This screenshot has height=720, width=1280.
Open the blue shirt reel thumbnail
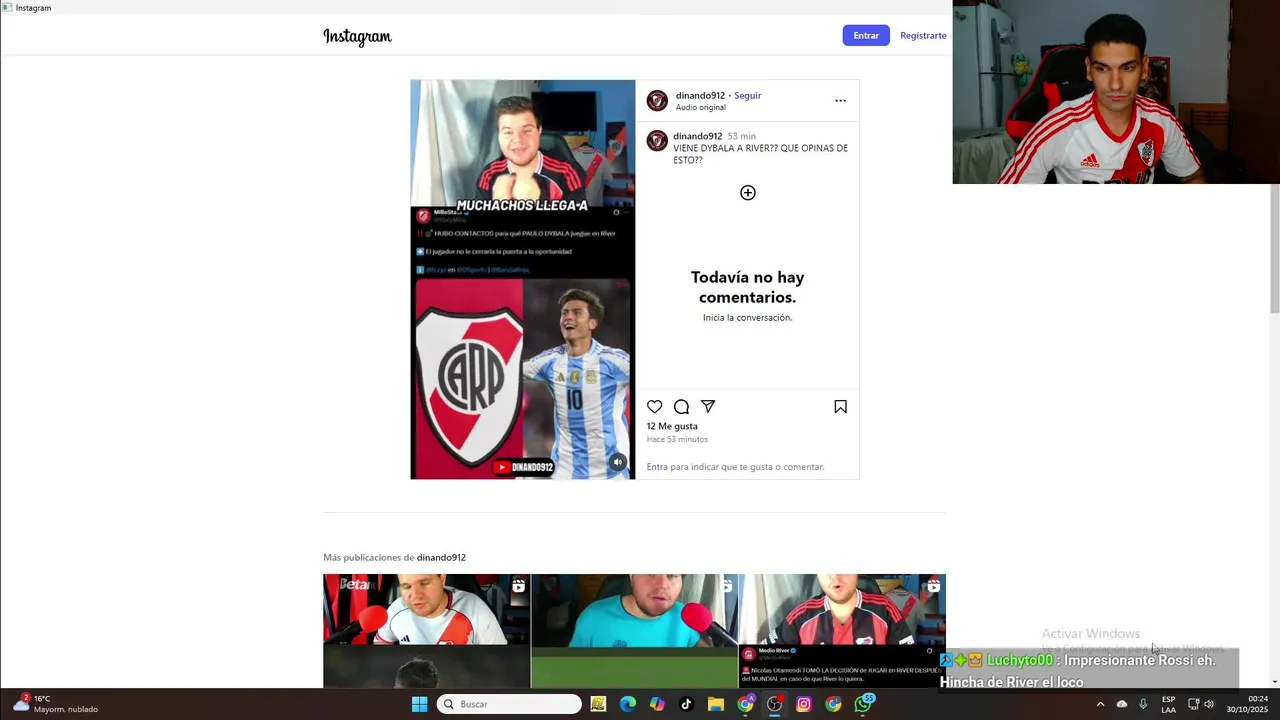point(634,630)
